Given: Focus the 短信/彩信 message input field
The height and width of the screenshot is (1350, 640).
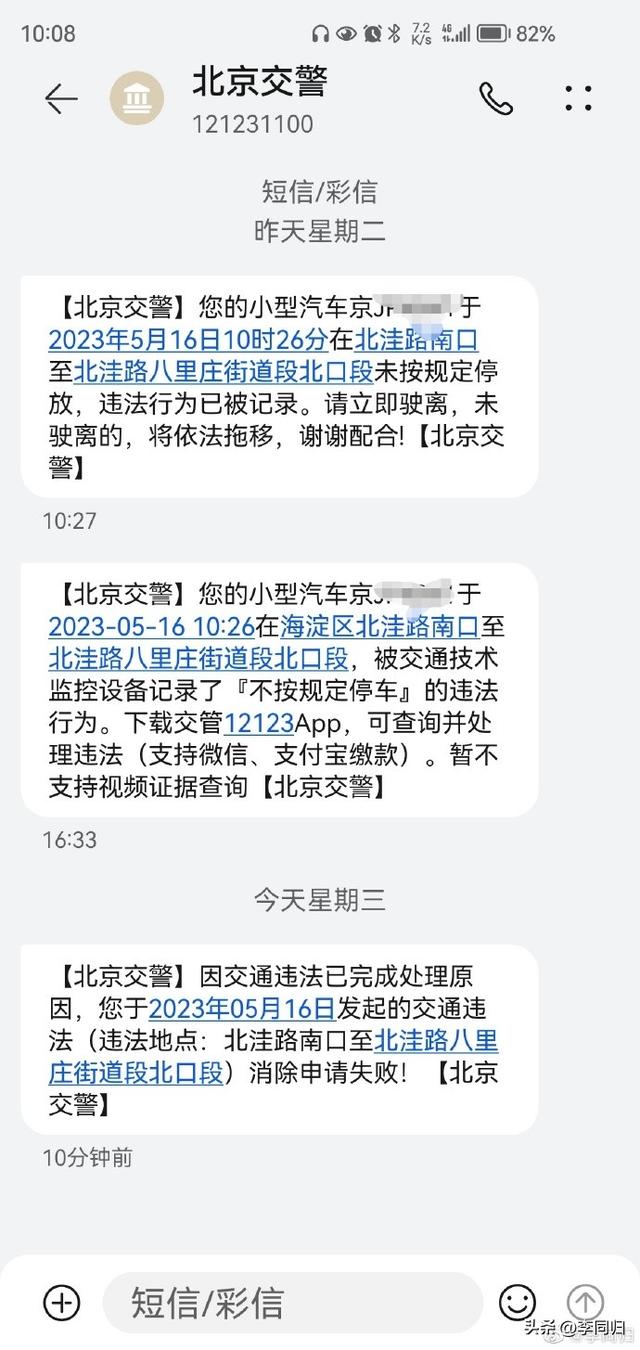Looking at the screenshot, I should tap(290, 1302).
